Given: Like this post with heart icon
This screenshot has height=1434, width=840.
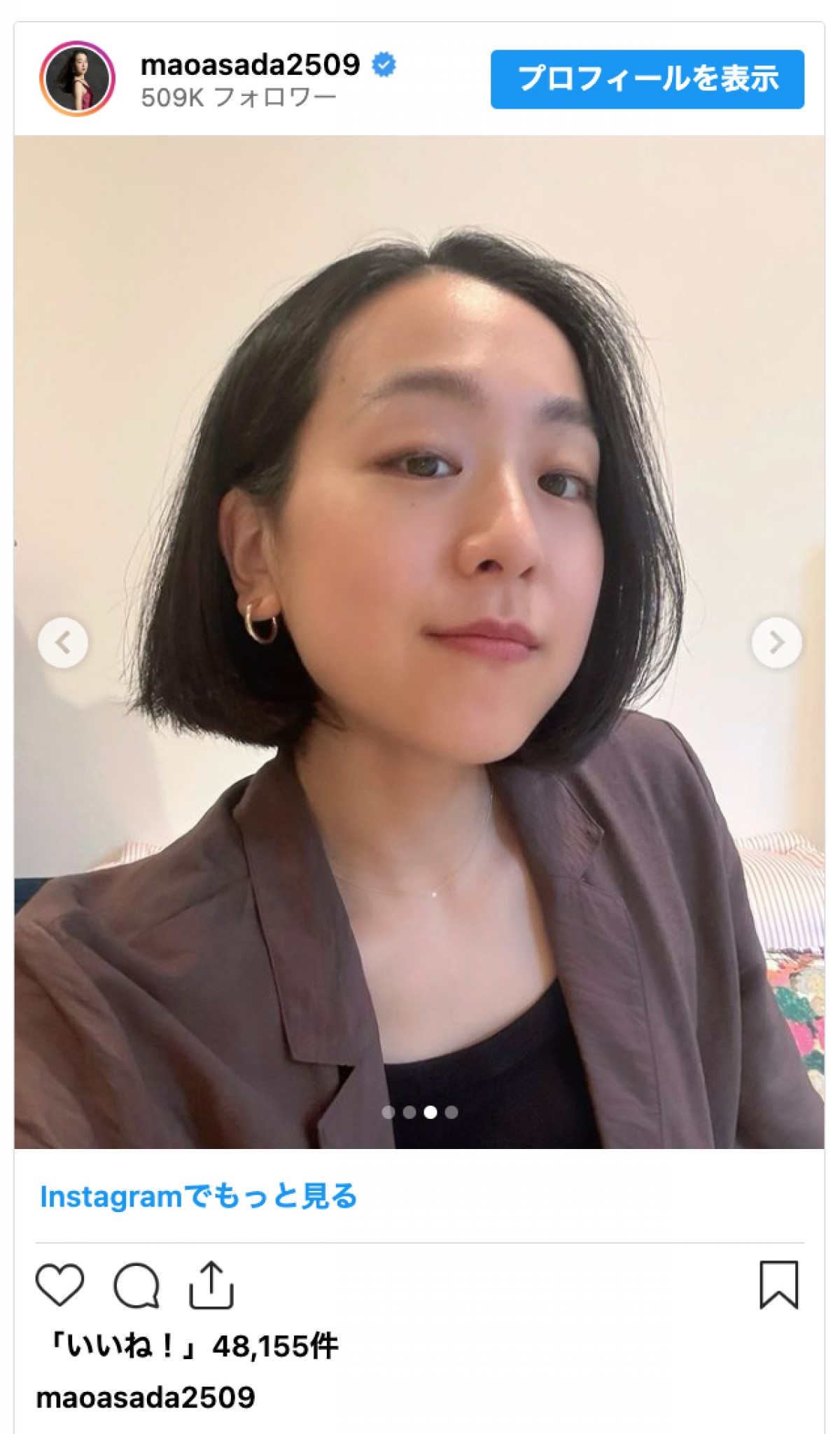Looking at the screenshot, I should coord(59,1285).
